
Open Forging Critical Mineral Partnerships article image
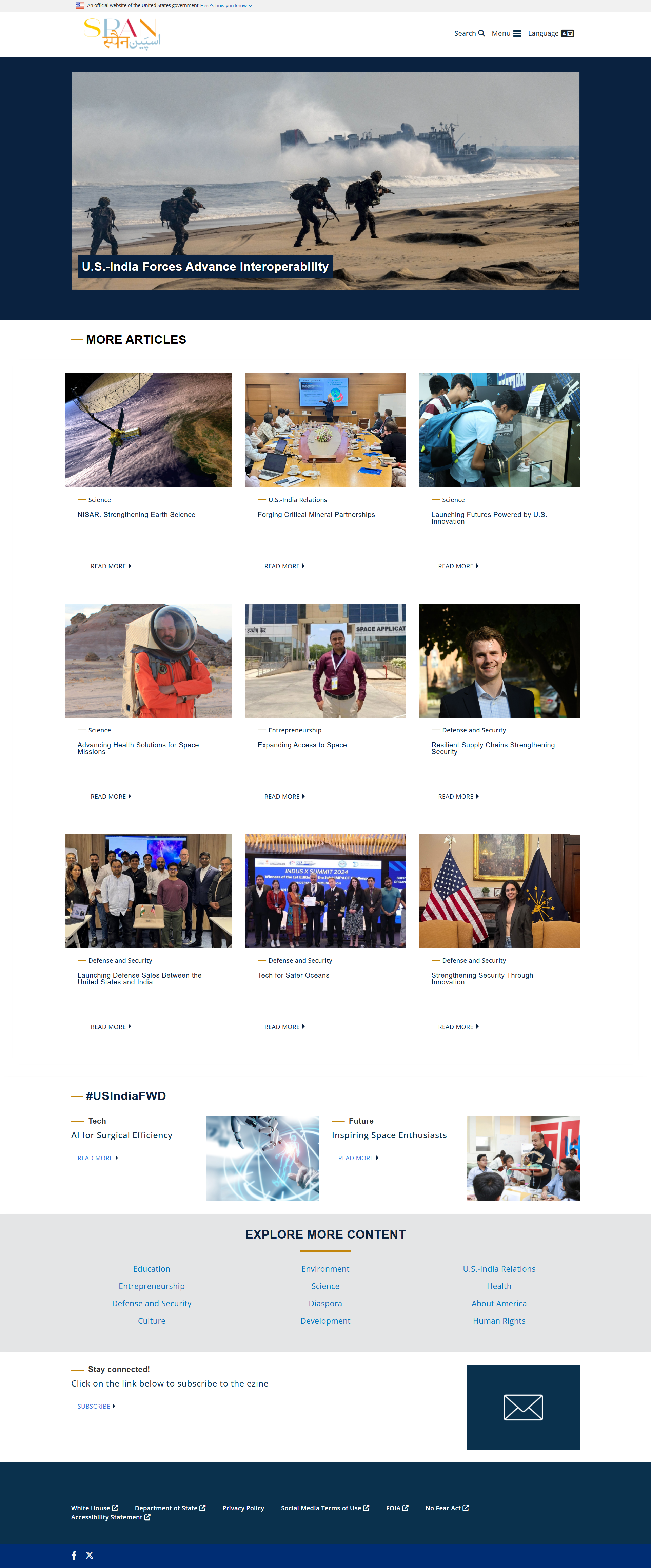325,431
